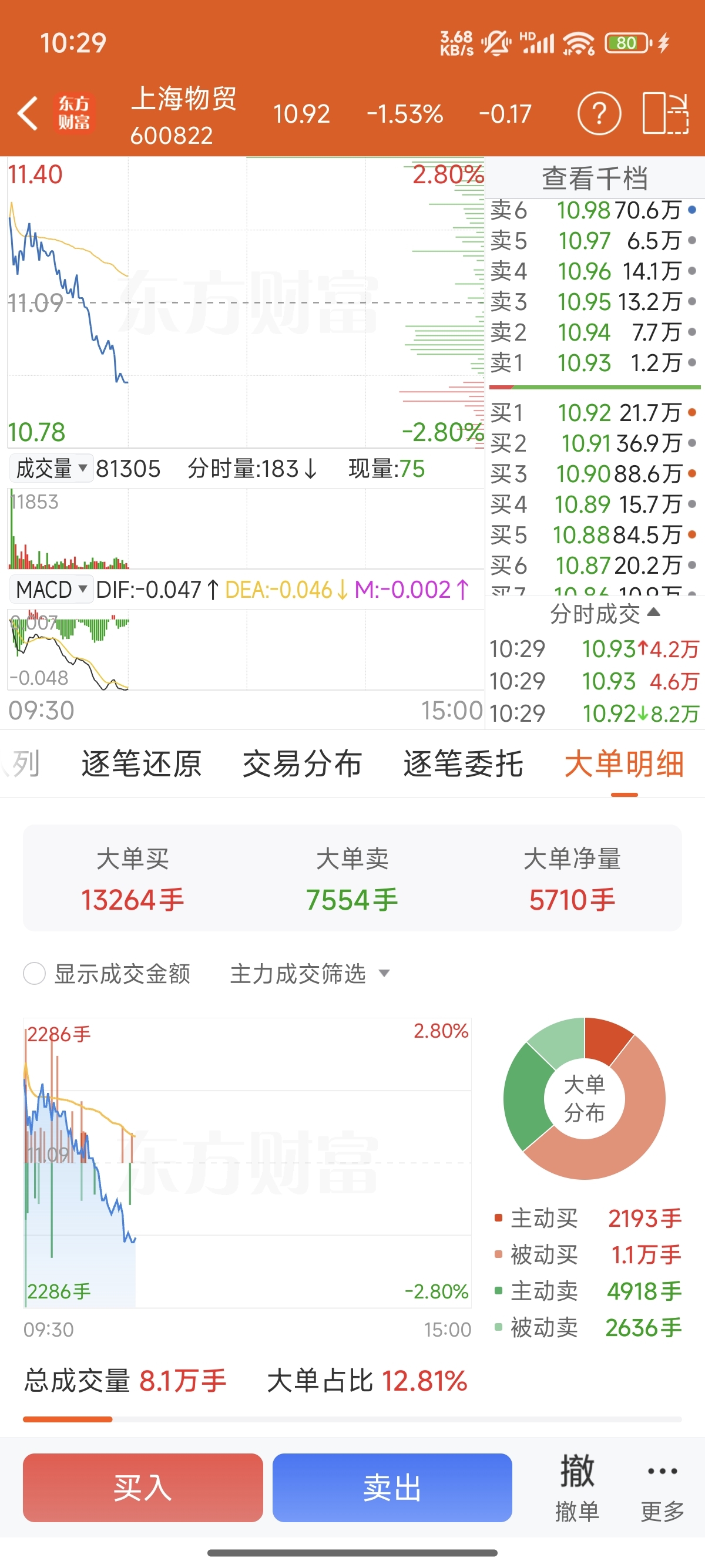705x1568 pixels.
Task: Expand the 主力成交筛选 dropdown
Action: pos(310,973)
